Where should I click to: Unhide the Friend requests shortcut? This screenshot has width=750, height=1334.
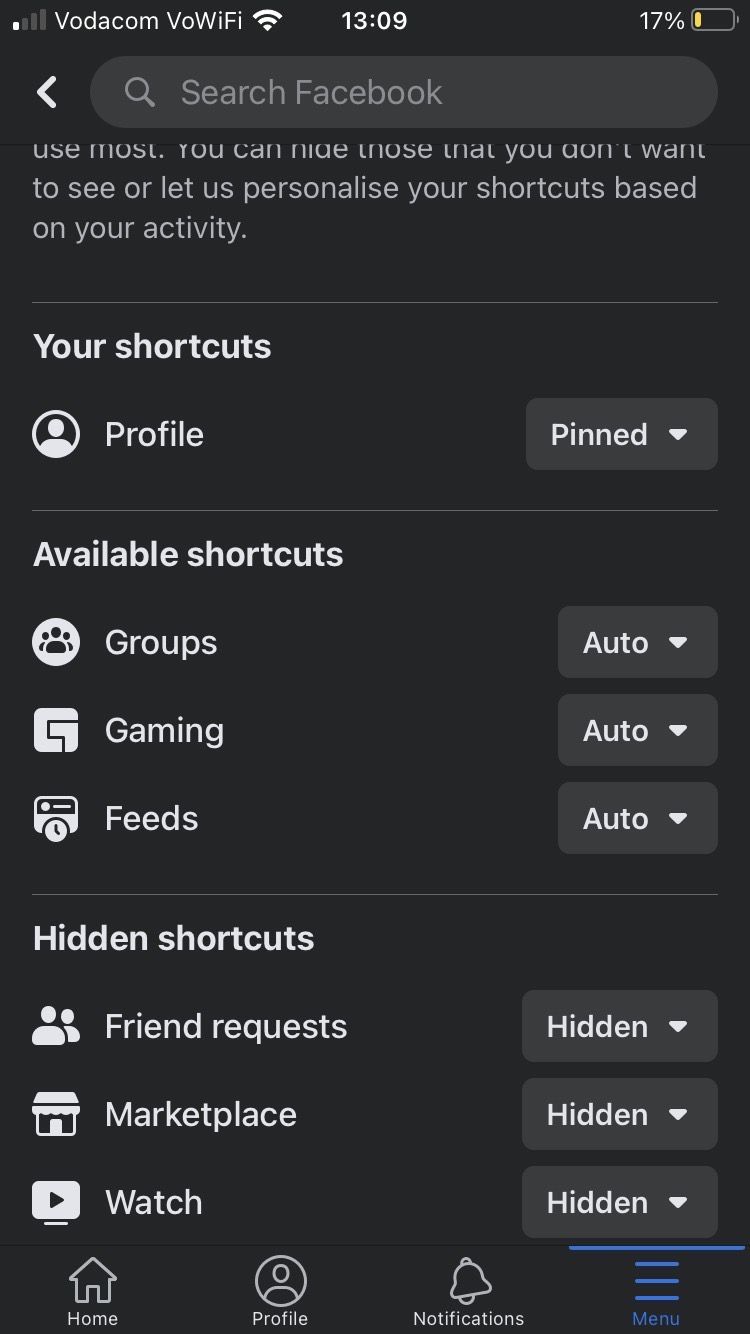pyautogui.click(x=619, y=1026)
